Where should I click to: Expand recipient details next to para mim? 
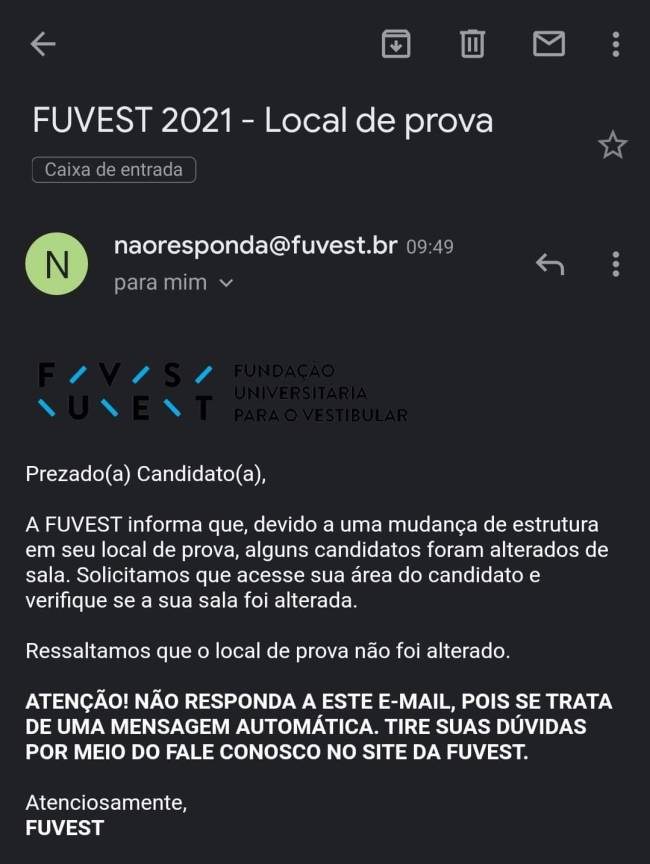(225, 283)
